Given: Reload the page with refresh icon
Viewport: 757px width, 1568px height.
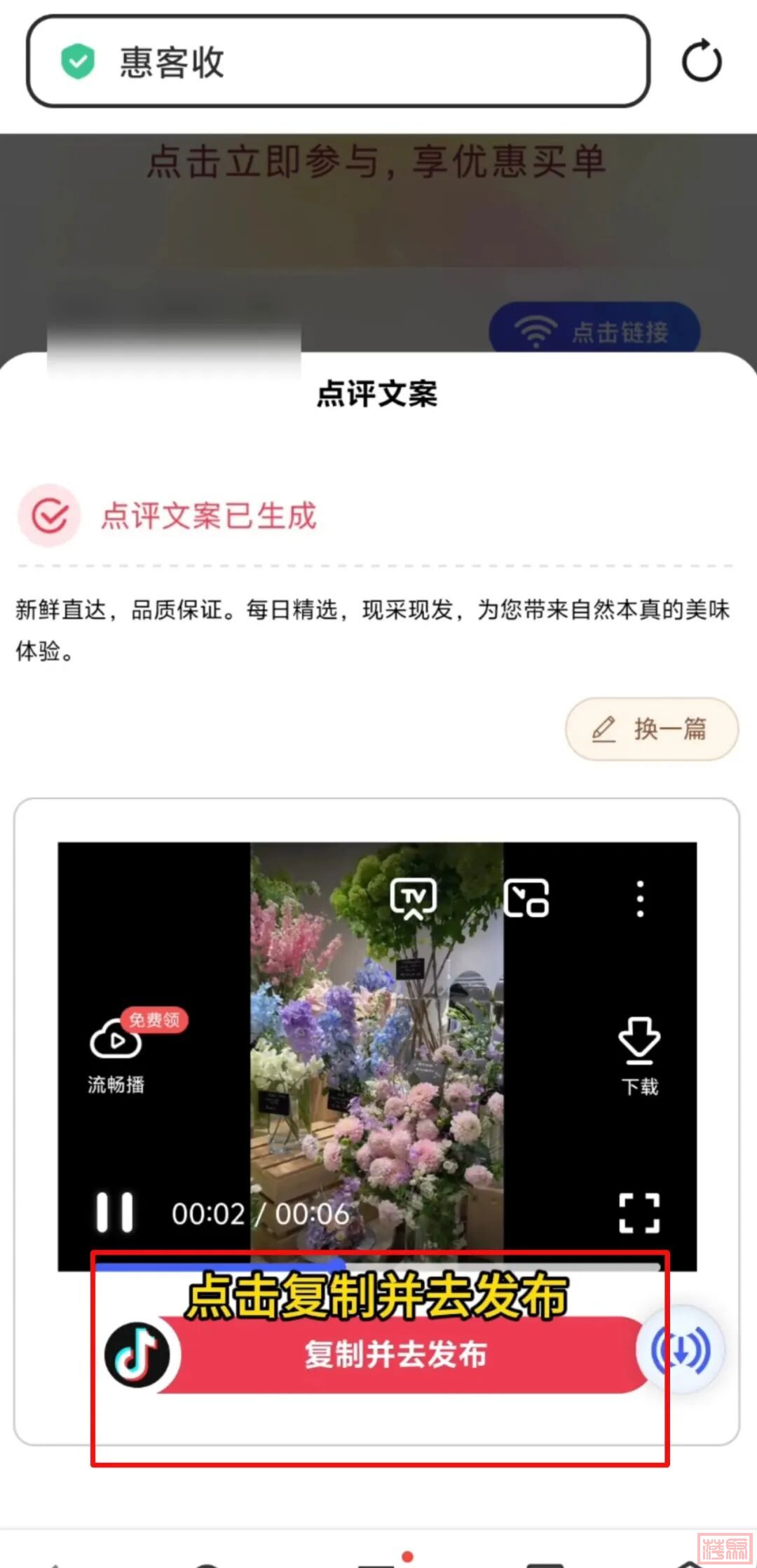Looking at the screenshot, I should [702, 62].
